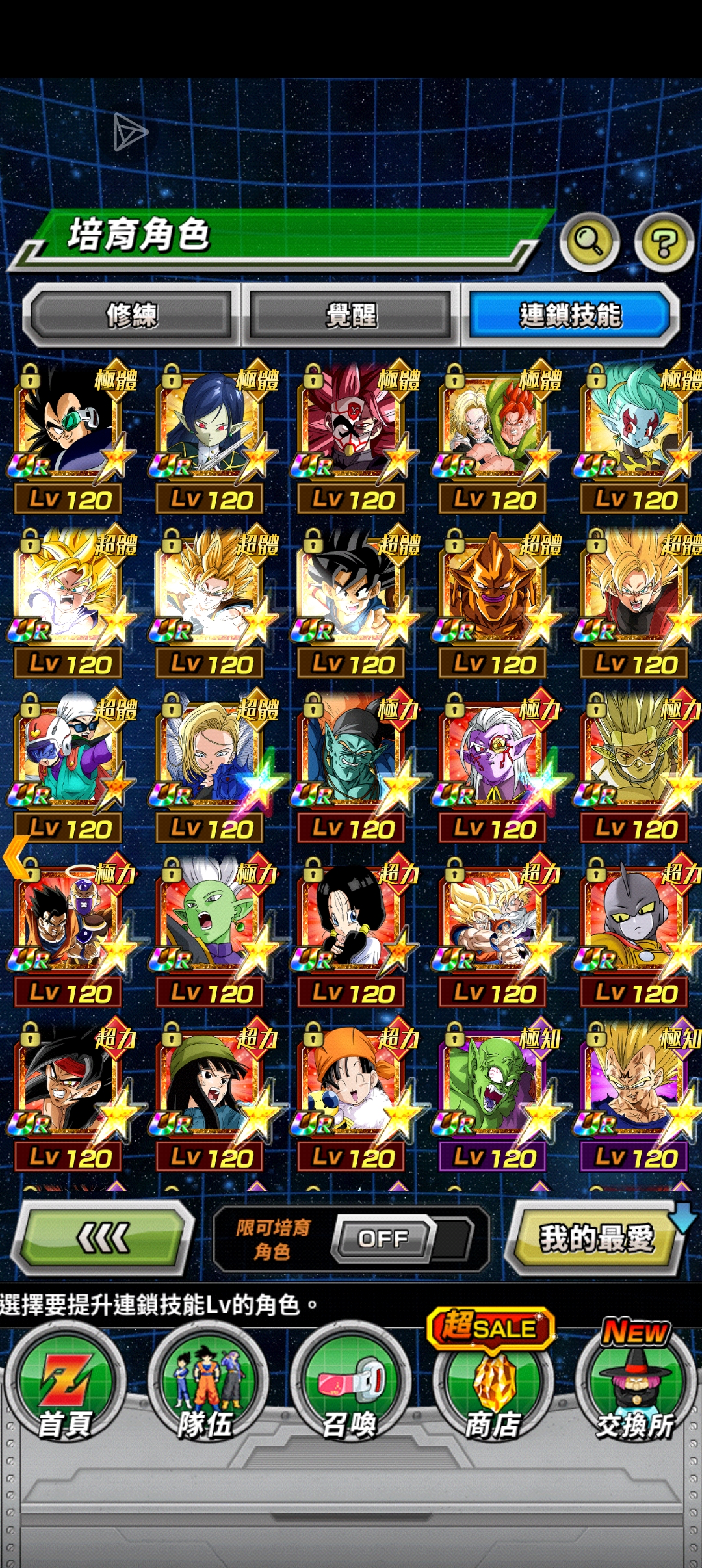Open the magnifying glass search

click(x=589, y=242)
